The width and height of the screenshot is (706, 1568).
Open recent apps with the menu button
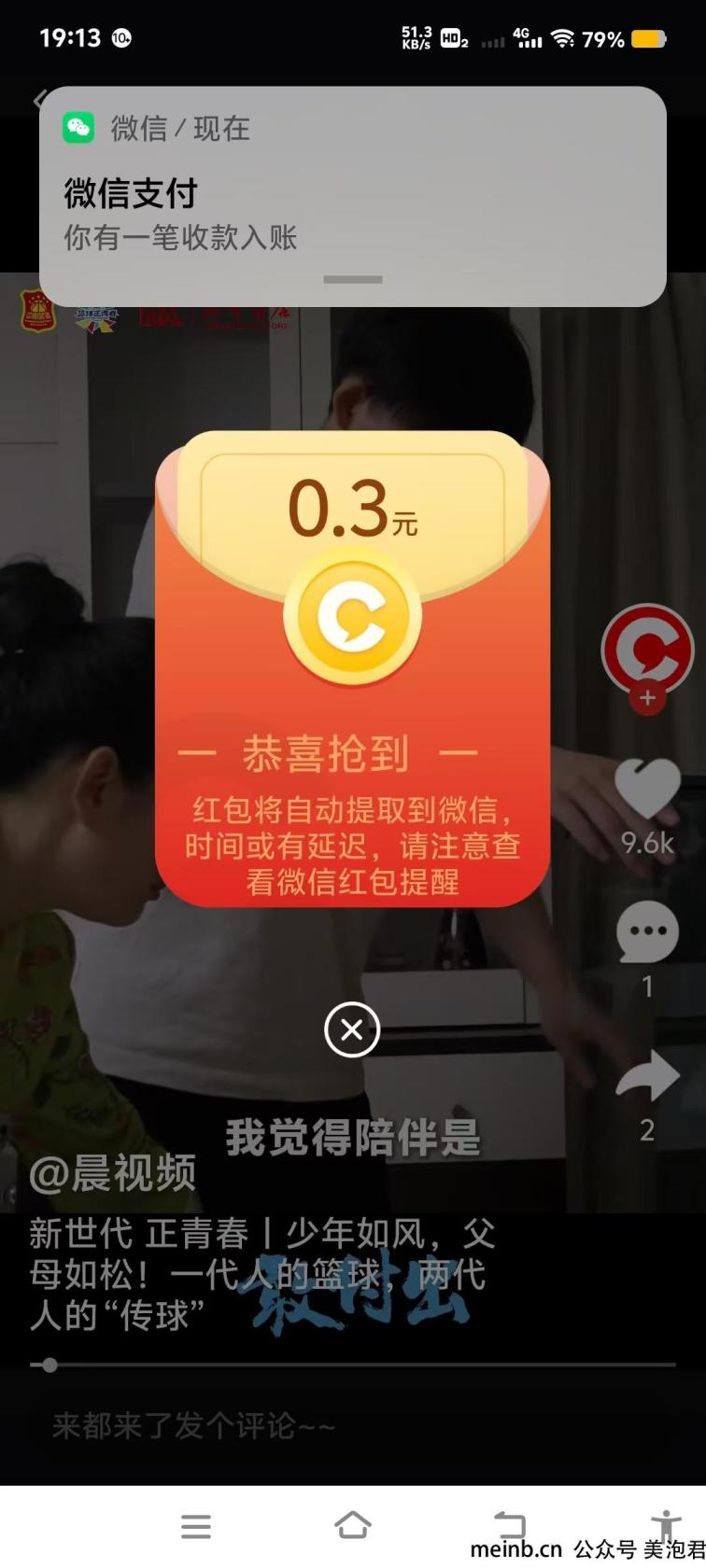[196, 1526]
